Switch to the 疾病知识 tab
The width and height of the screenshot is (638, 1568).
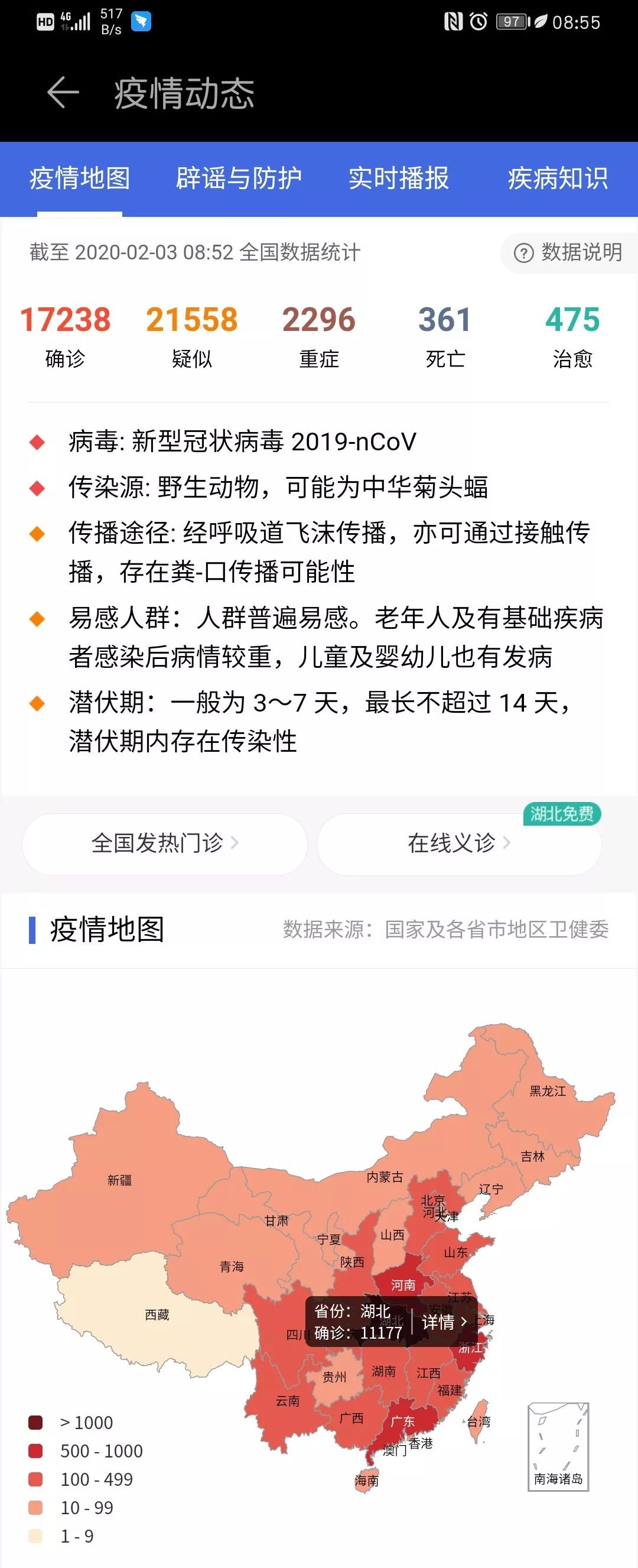[x=557, y=178]
